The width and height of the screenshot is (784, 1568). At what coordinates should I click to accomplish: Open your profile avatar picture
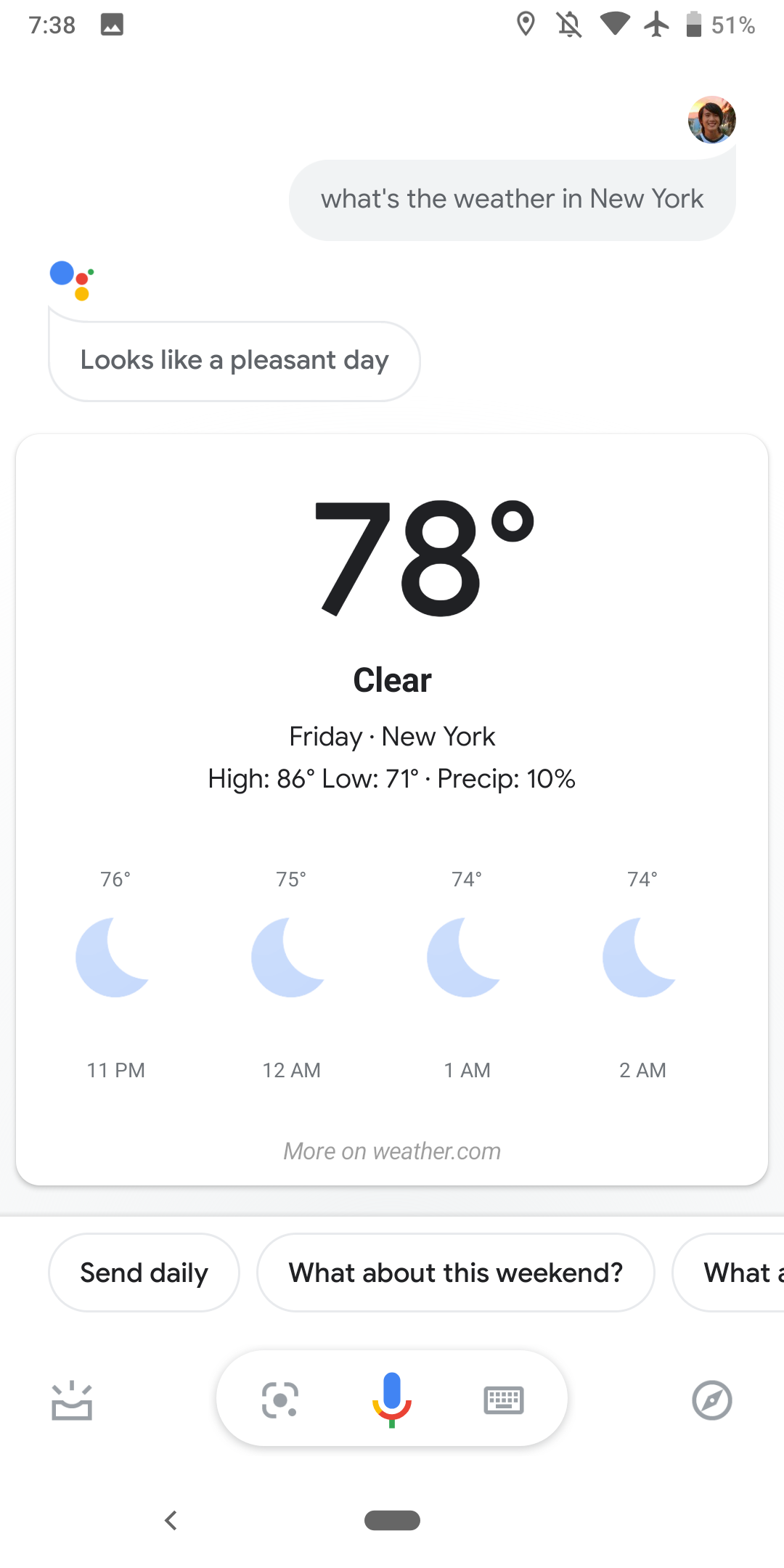click(x=711, y=120)
